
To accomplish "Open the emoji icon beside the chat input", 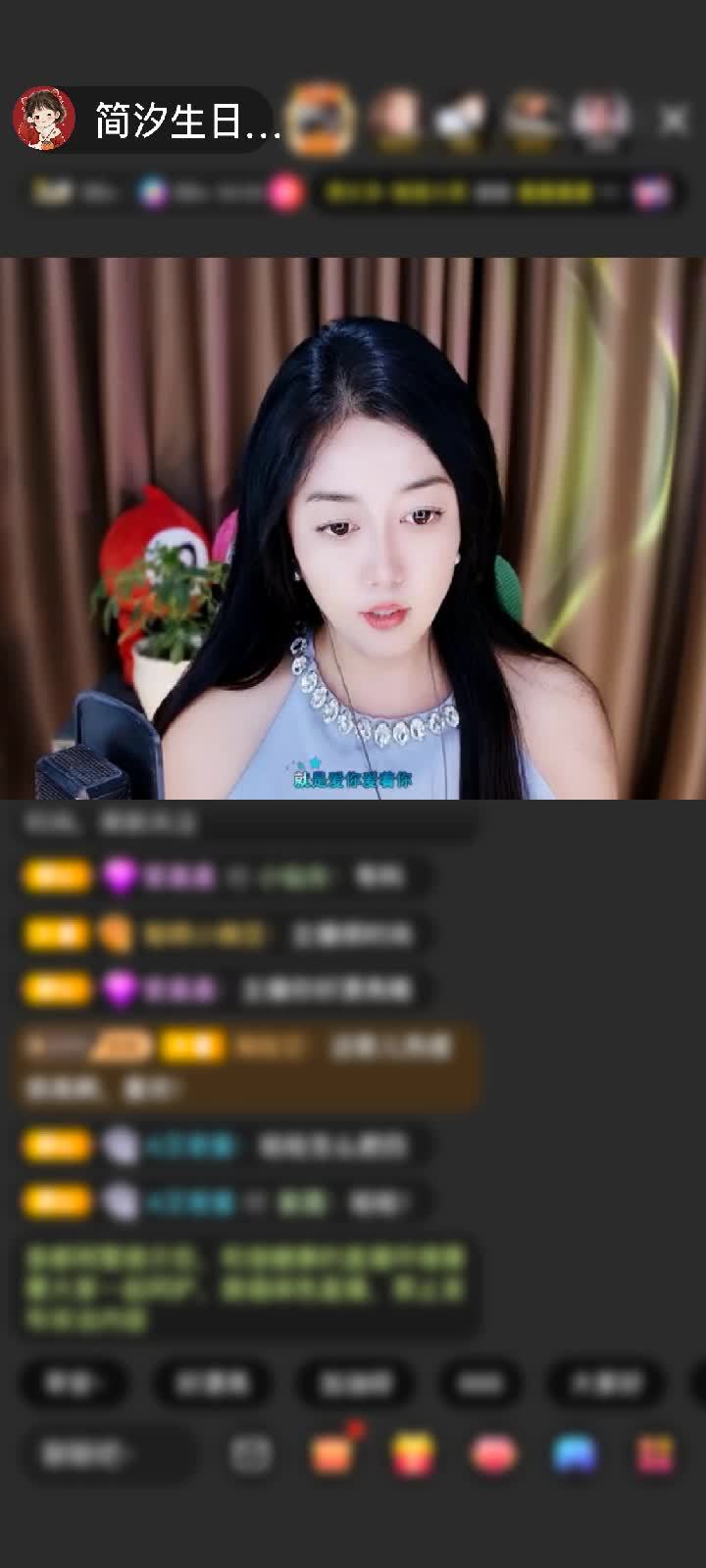I will pos(251,1454).
